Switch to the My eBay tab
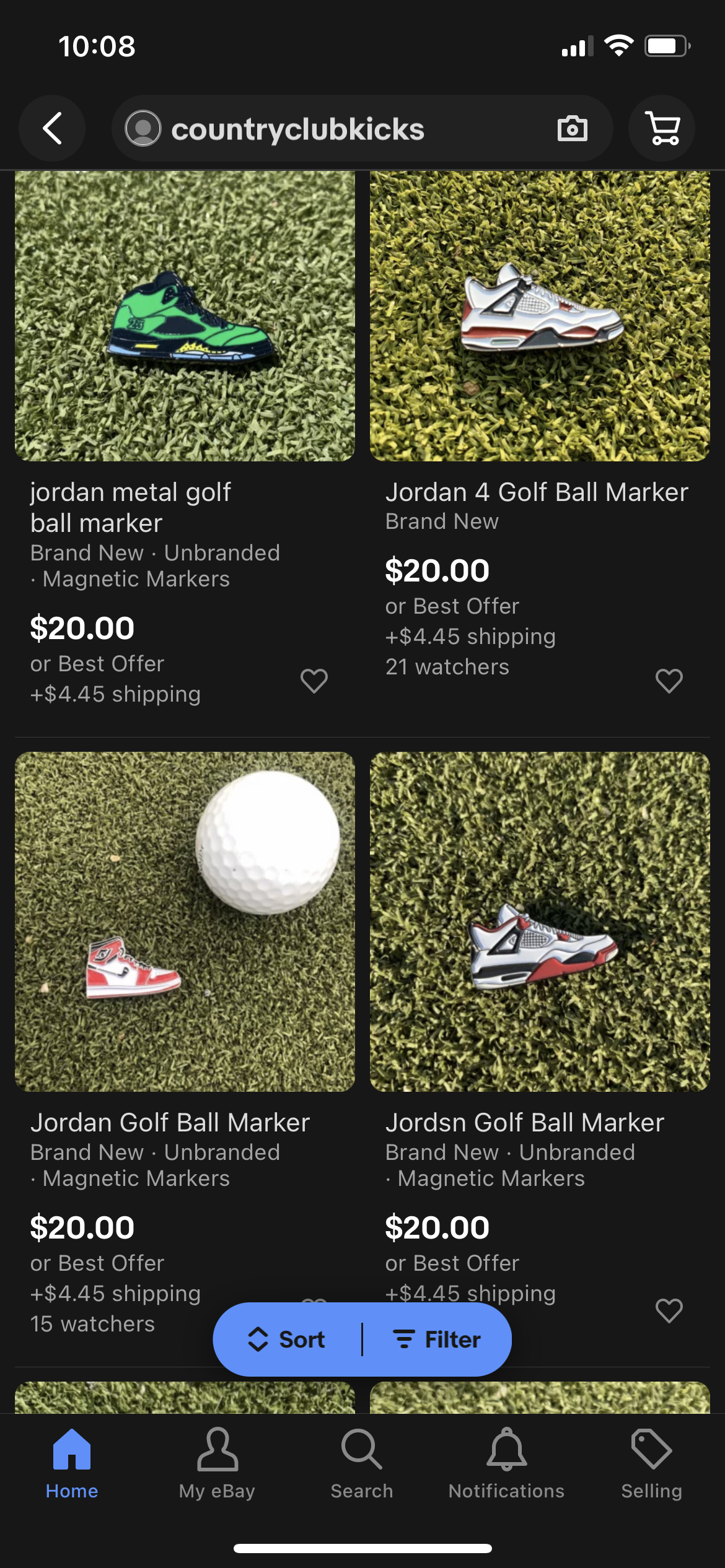725x1568 pixels. 217,1464
